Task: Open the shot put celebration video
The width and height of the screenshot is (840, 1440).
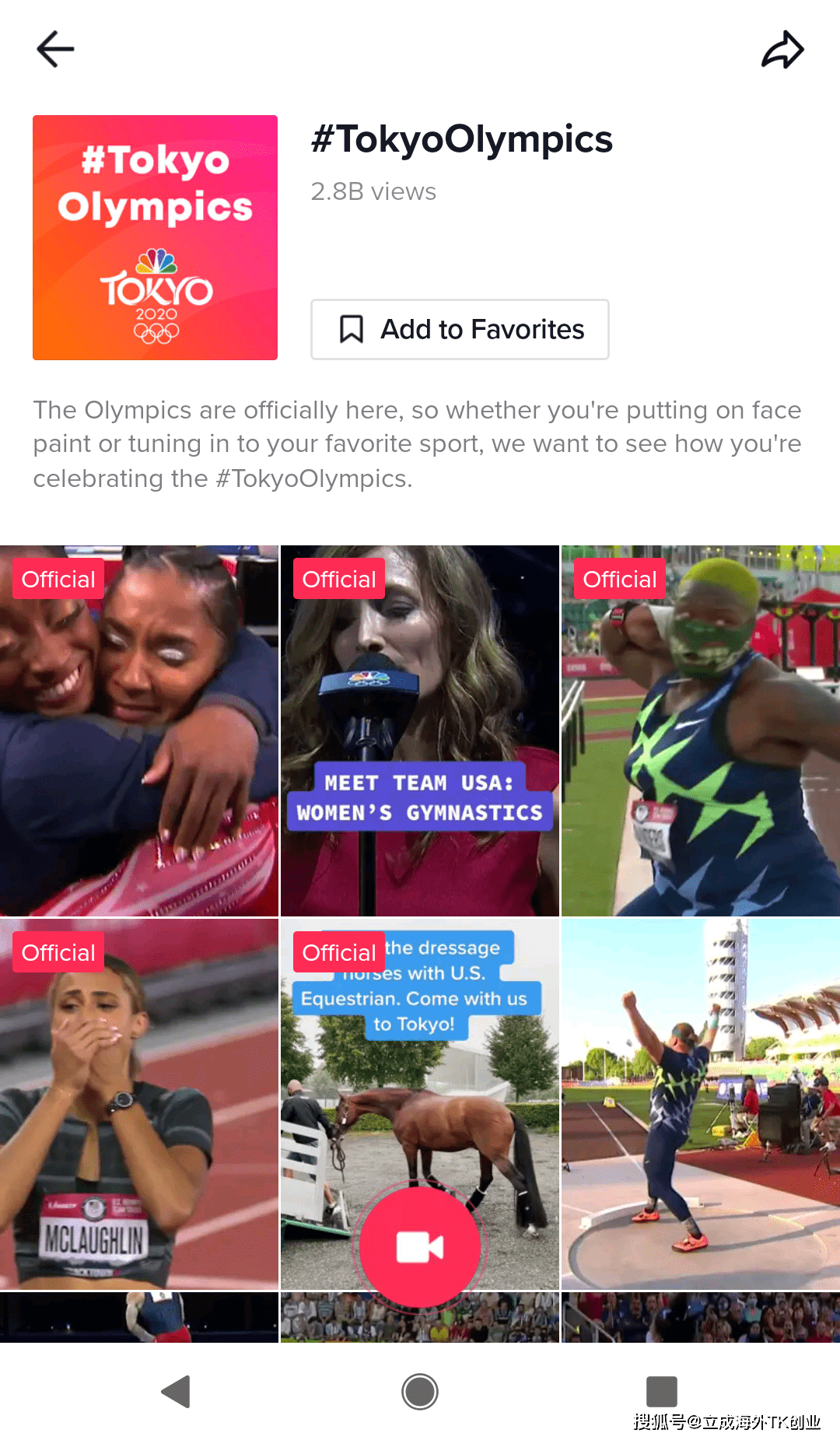Action: (700, 1105)
